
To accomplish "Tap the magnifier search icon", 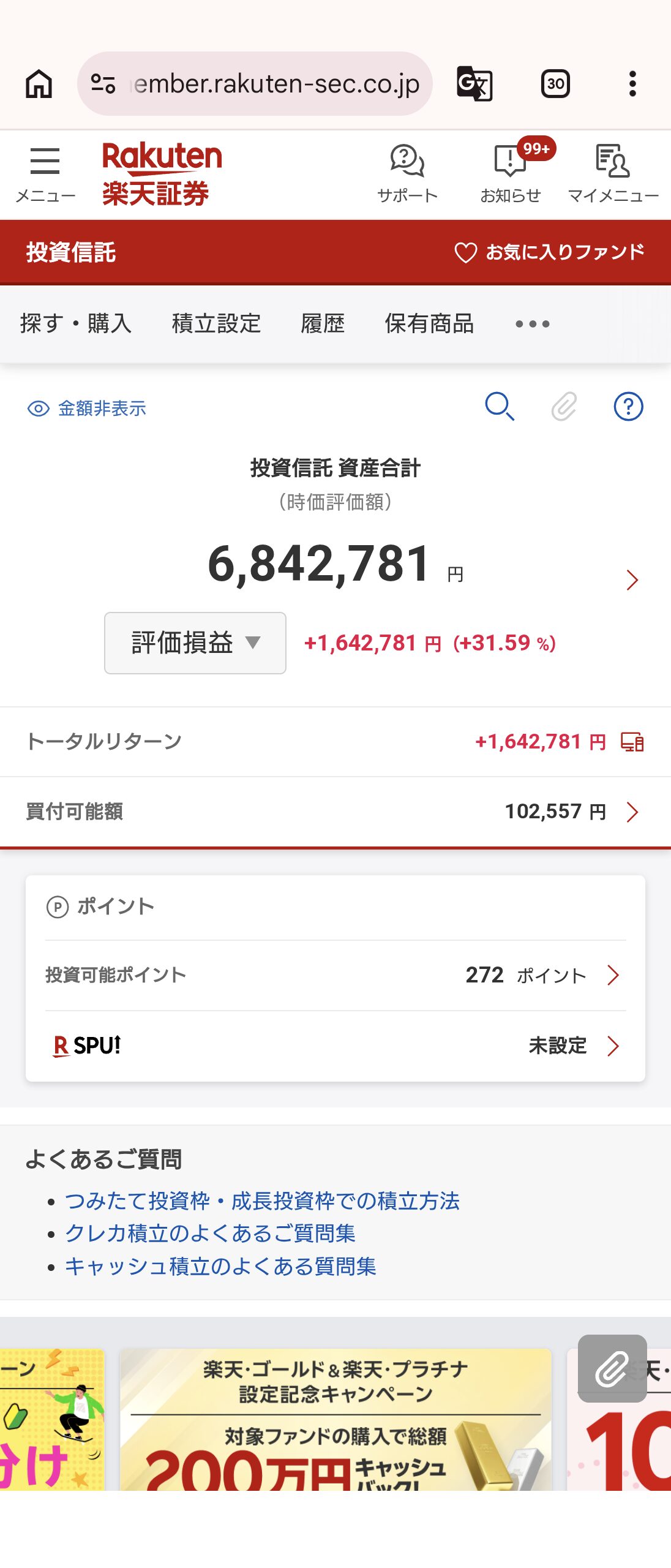I will [500, 407].
